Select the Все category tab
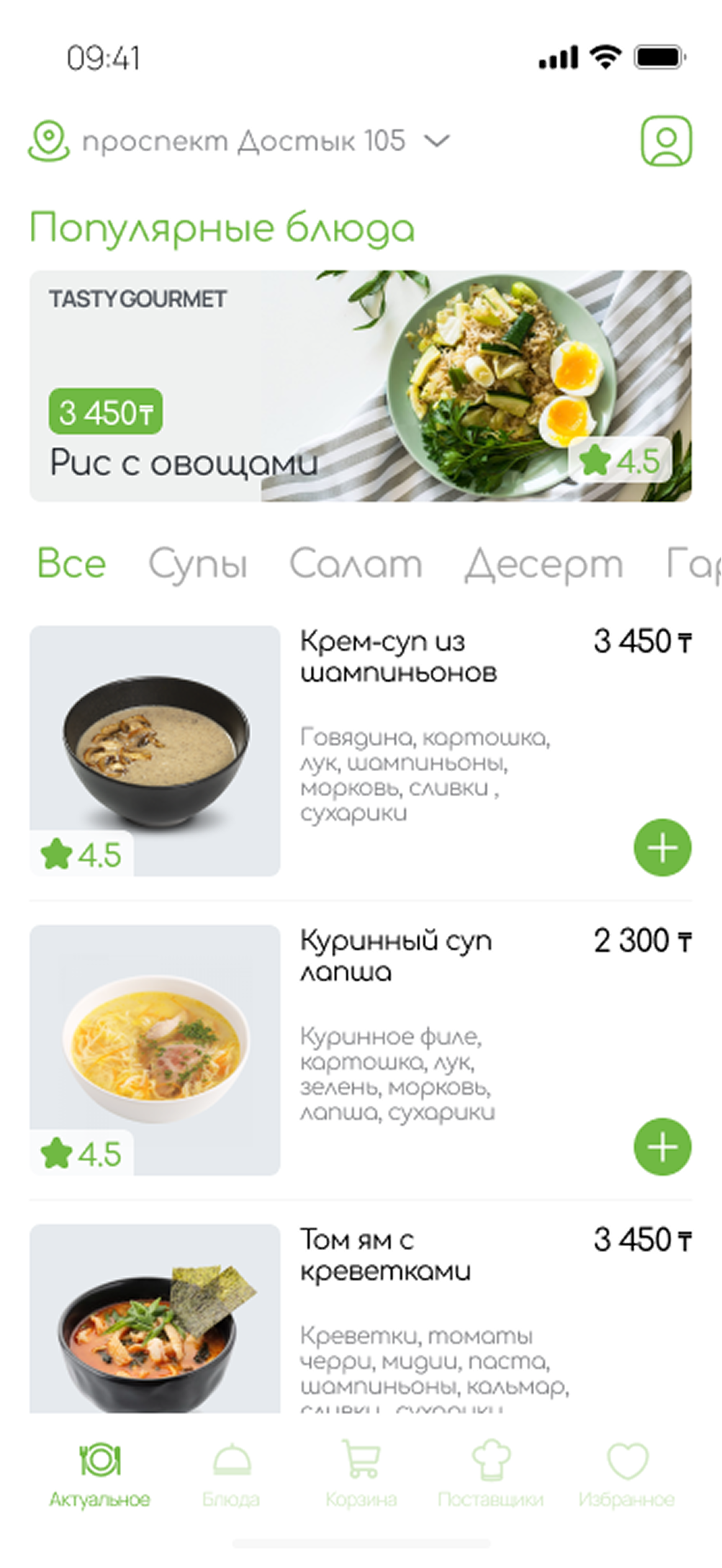Image resolution: width=722 pixels, height=1568 pixels. (71, 564)
